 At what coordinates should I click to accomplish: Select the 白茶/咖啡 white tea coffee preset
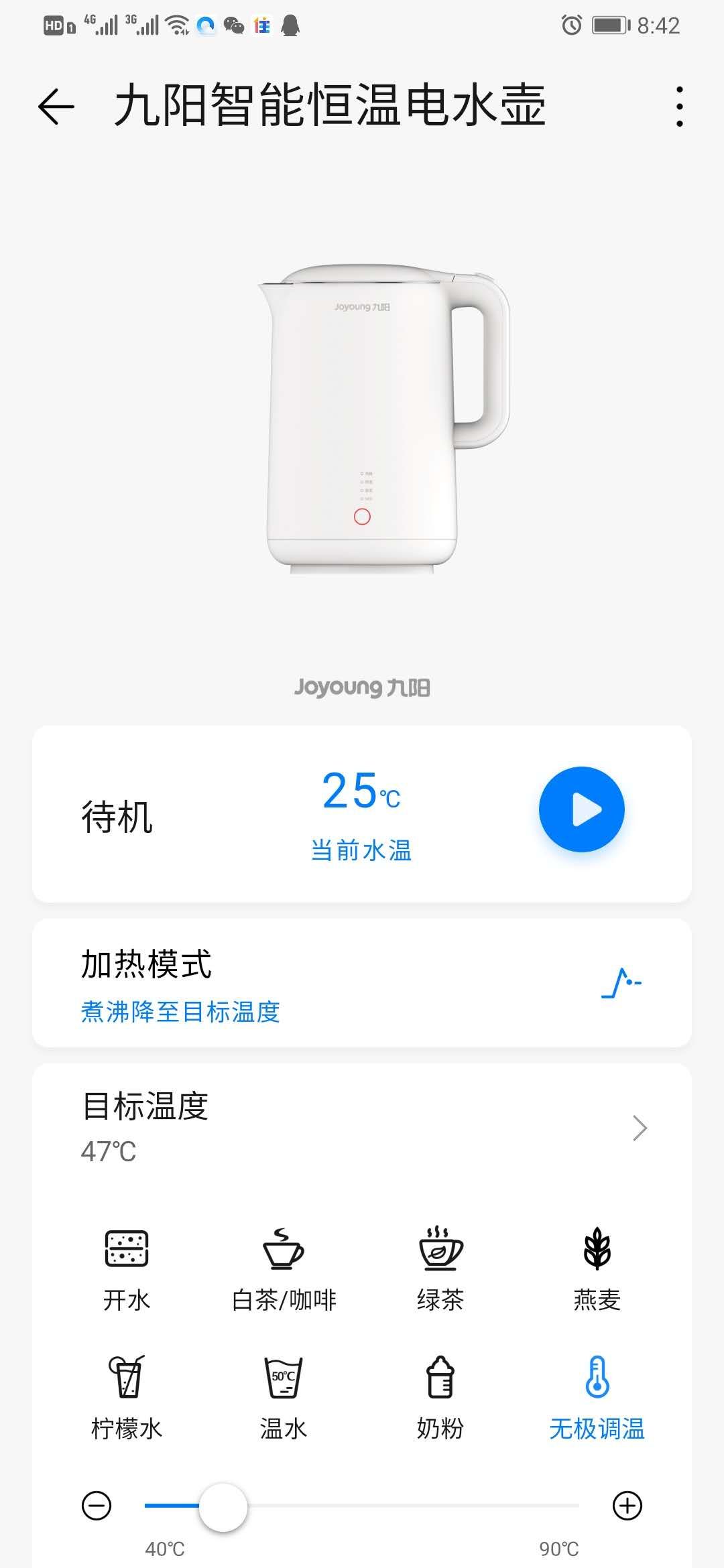click(284, 1260)
